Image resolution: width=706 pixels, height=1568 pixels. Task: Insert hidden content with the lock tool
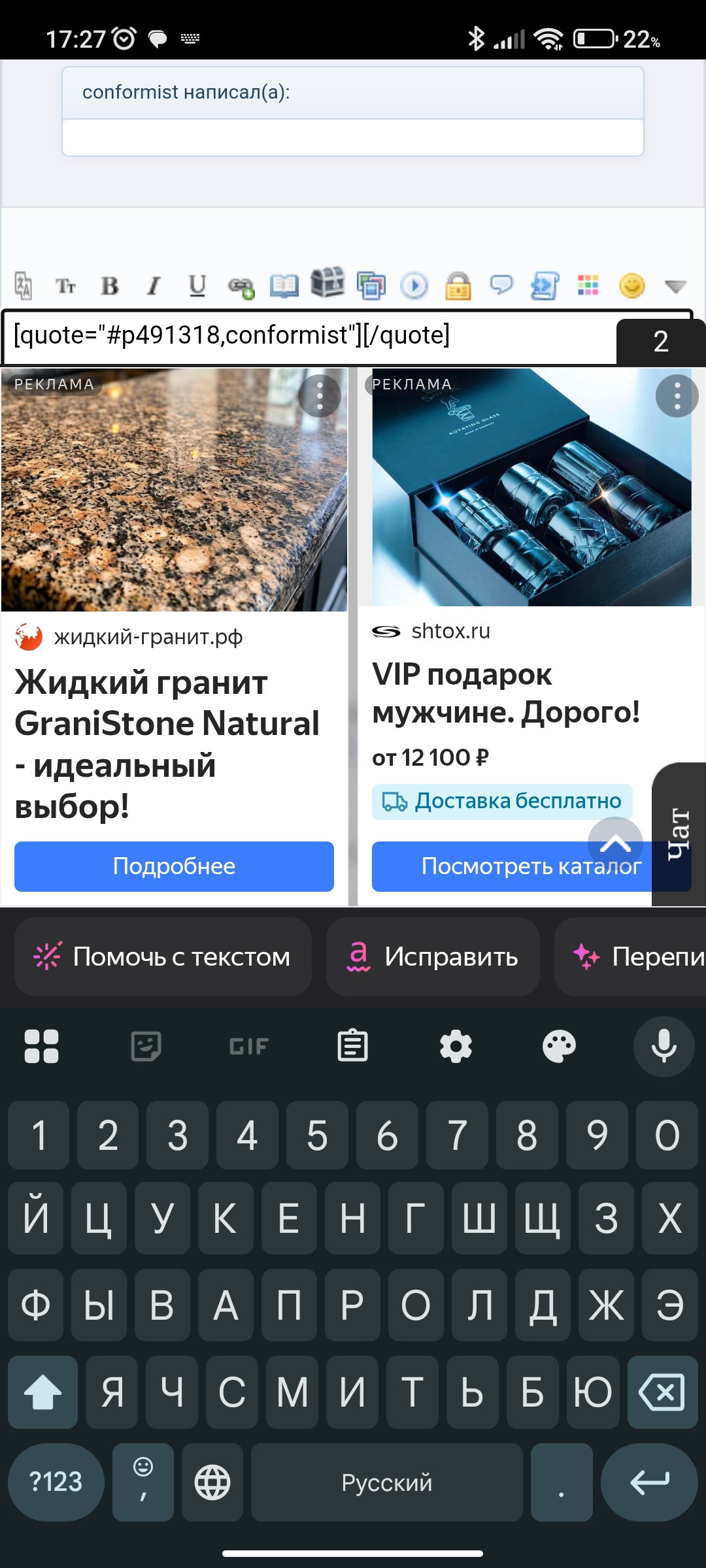coord(458,286)
